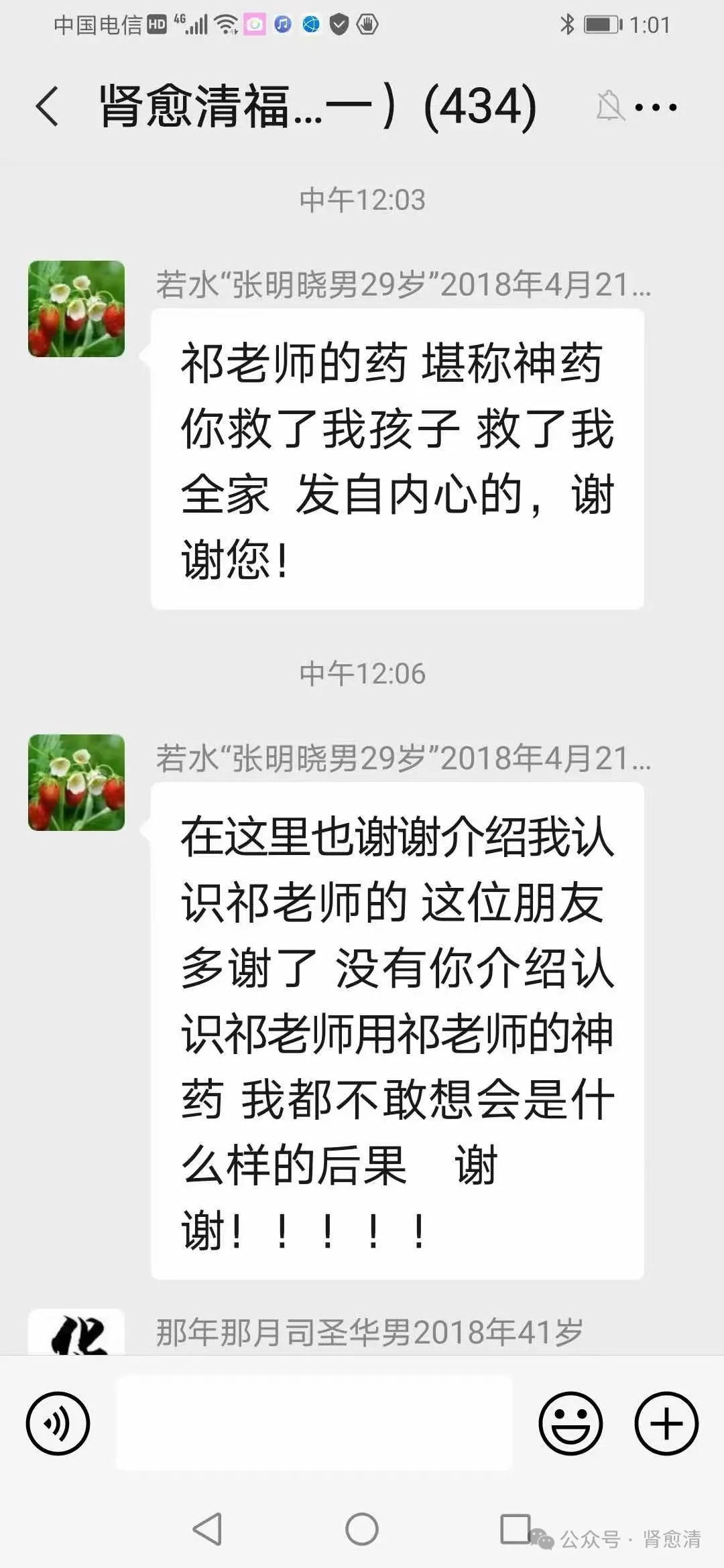This screenshot has height=1568, width=724.
Task: Open the plus attachment menu
Action: pyautogui.click(x=666, y=1423)
